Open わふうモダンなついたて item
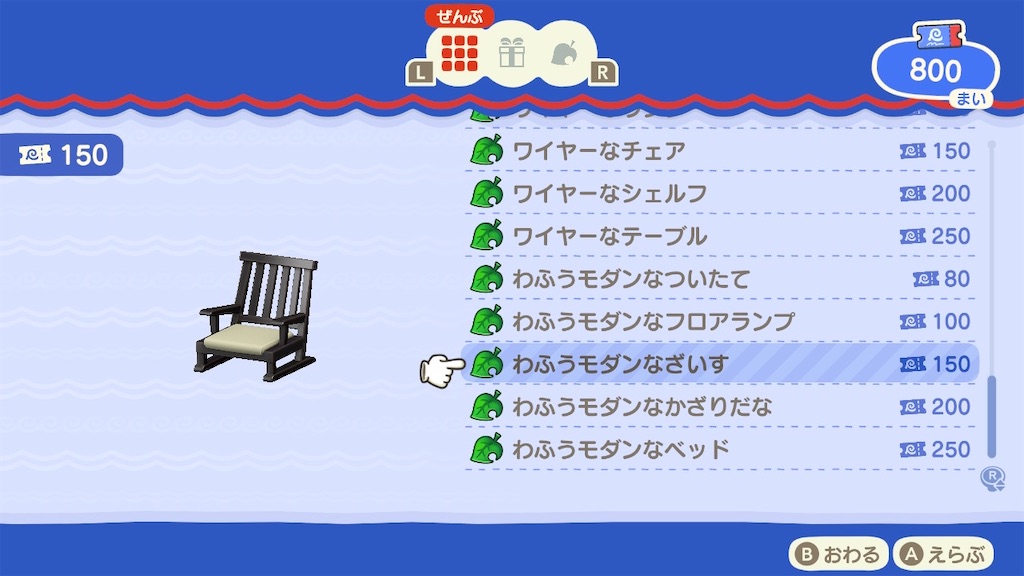The image size is (1024, 576). (x=720, y=279)
